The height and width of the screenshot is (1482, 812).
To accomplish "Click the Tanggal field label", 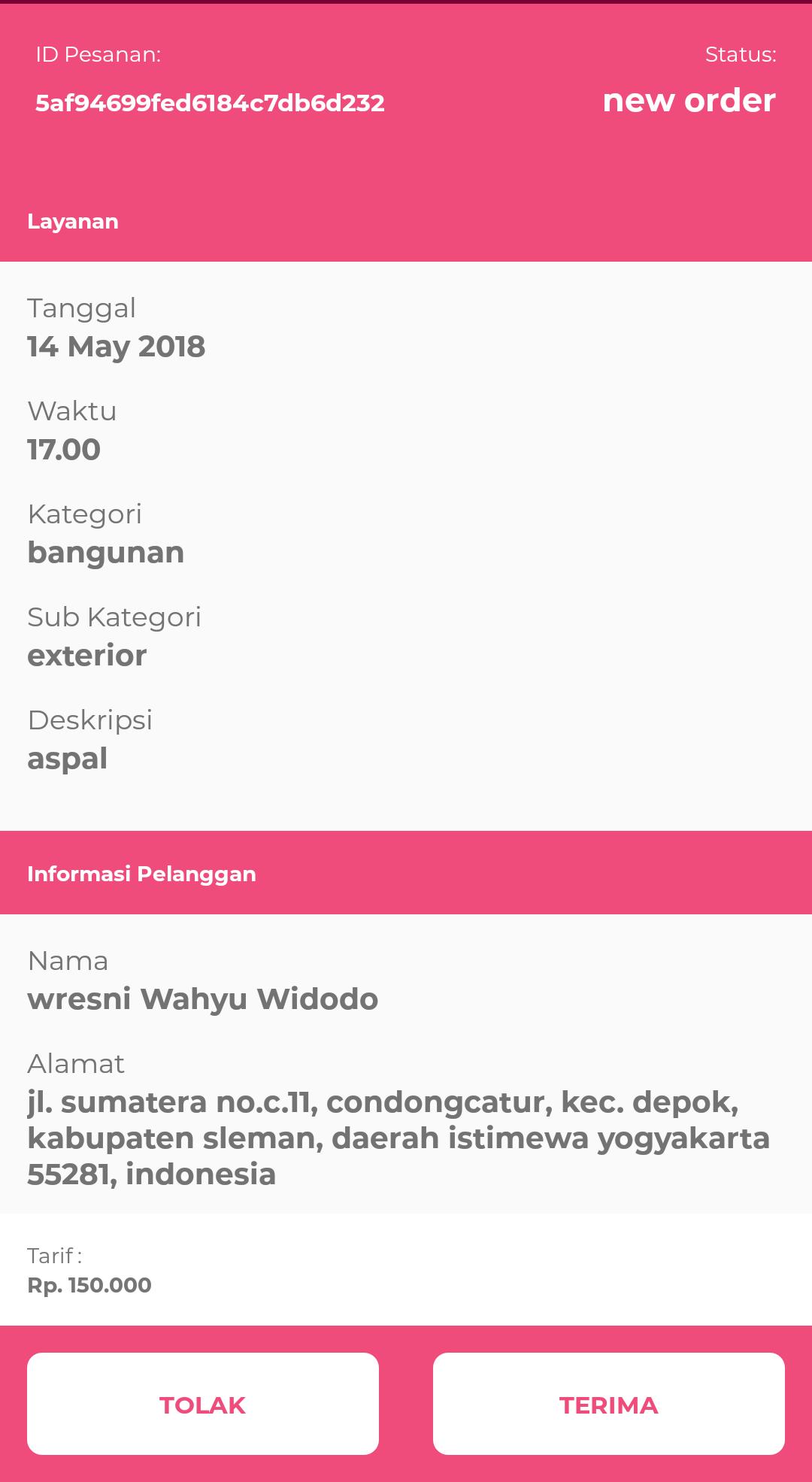I will point(81,308).
